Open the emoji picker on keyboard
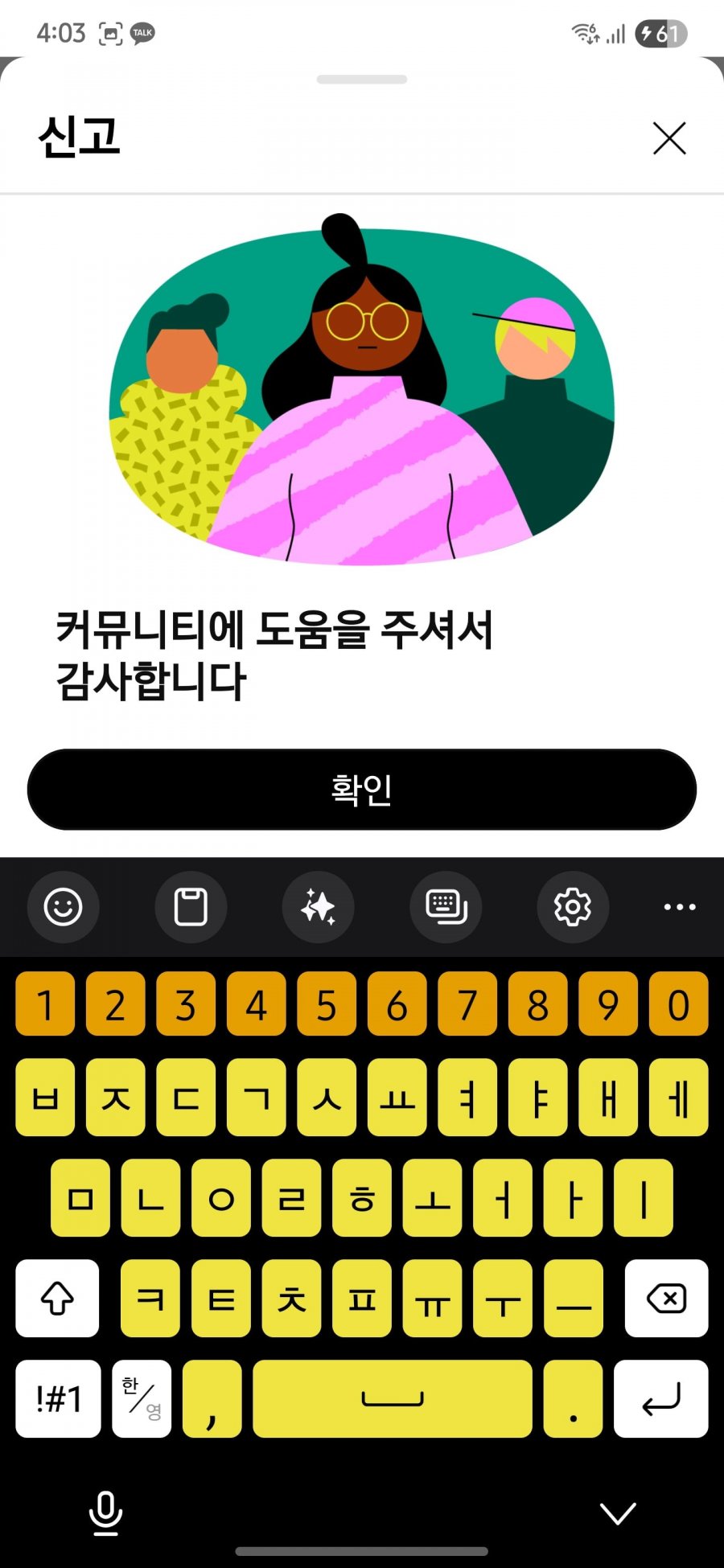 tap(63, 907)
